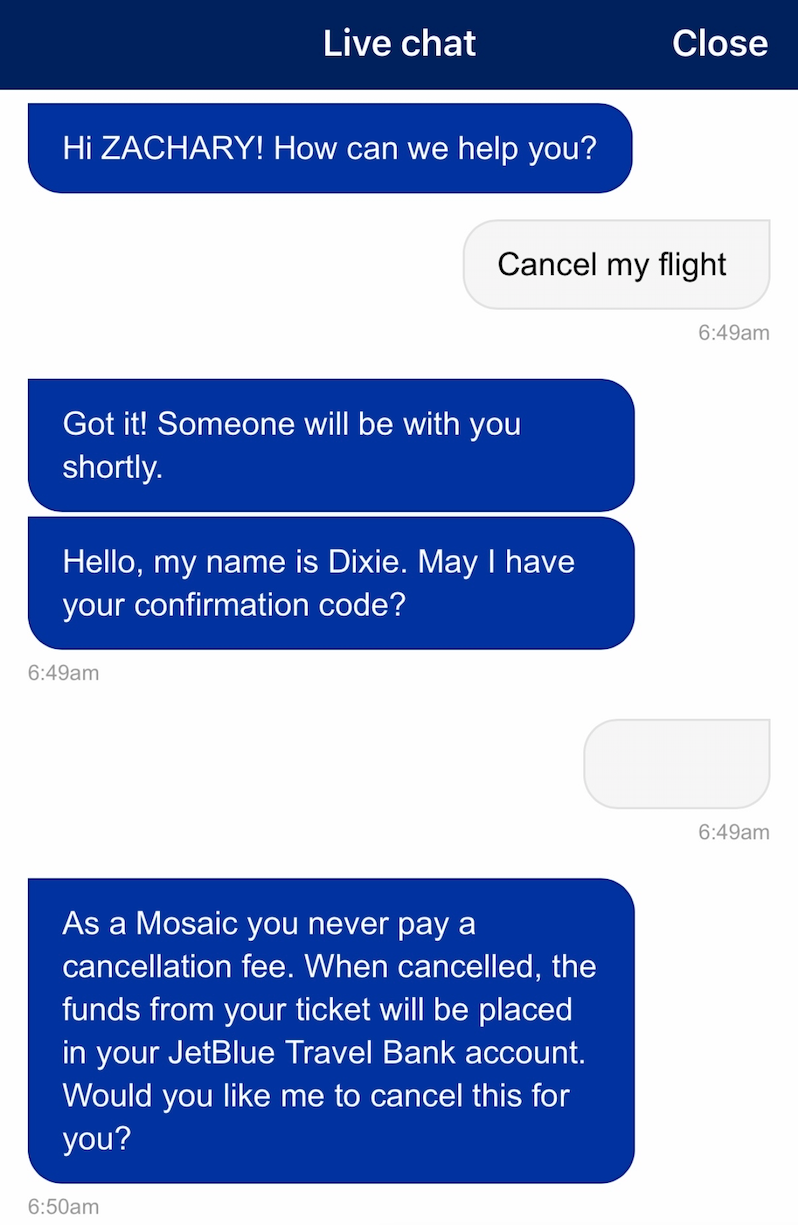The height and width of the screenshot is (1225, 798).
Task: Tap the dark navy chat header bar
Action: [150, 44]
